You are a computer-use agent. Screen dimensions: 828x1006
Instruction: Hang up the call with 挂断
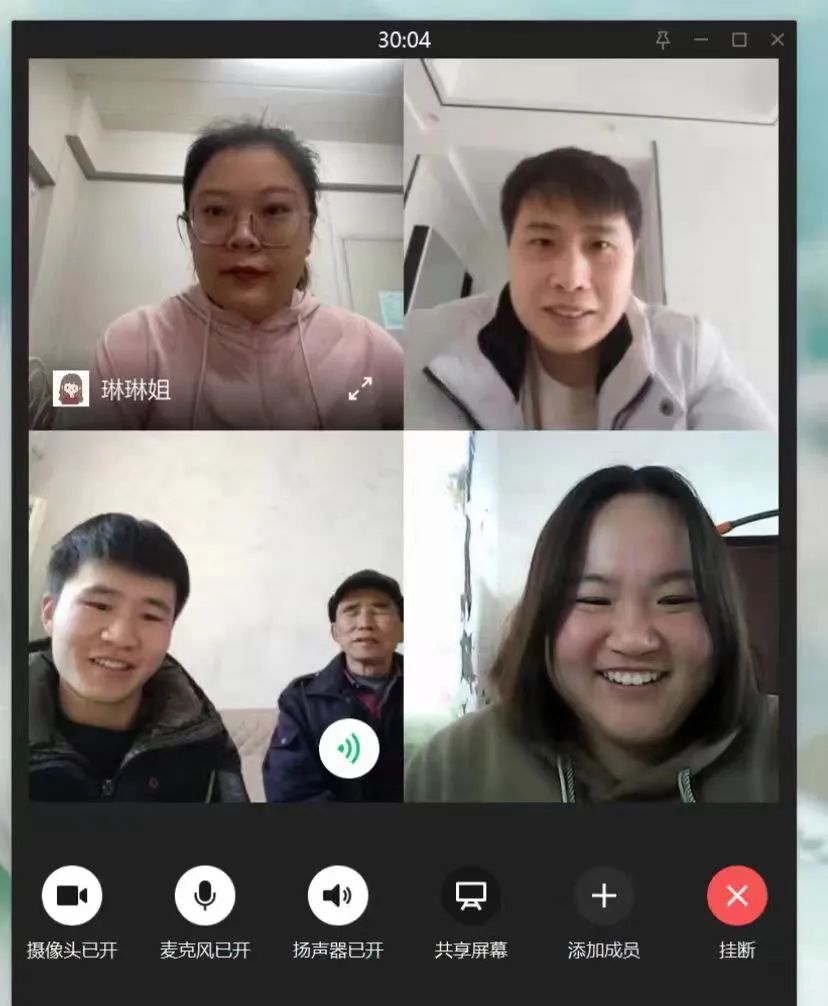point(737,895)
